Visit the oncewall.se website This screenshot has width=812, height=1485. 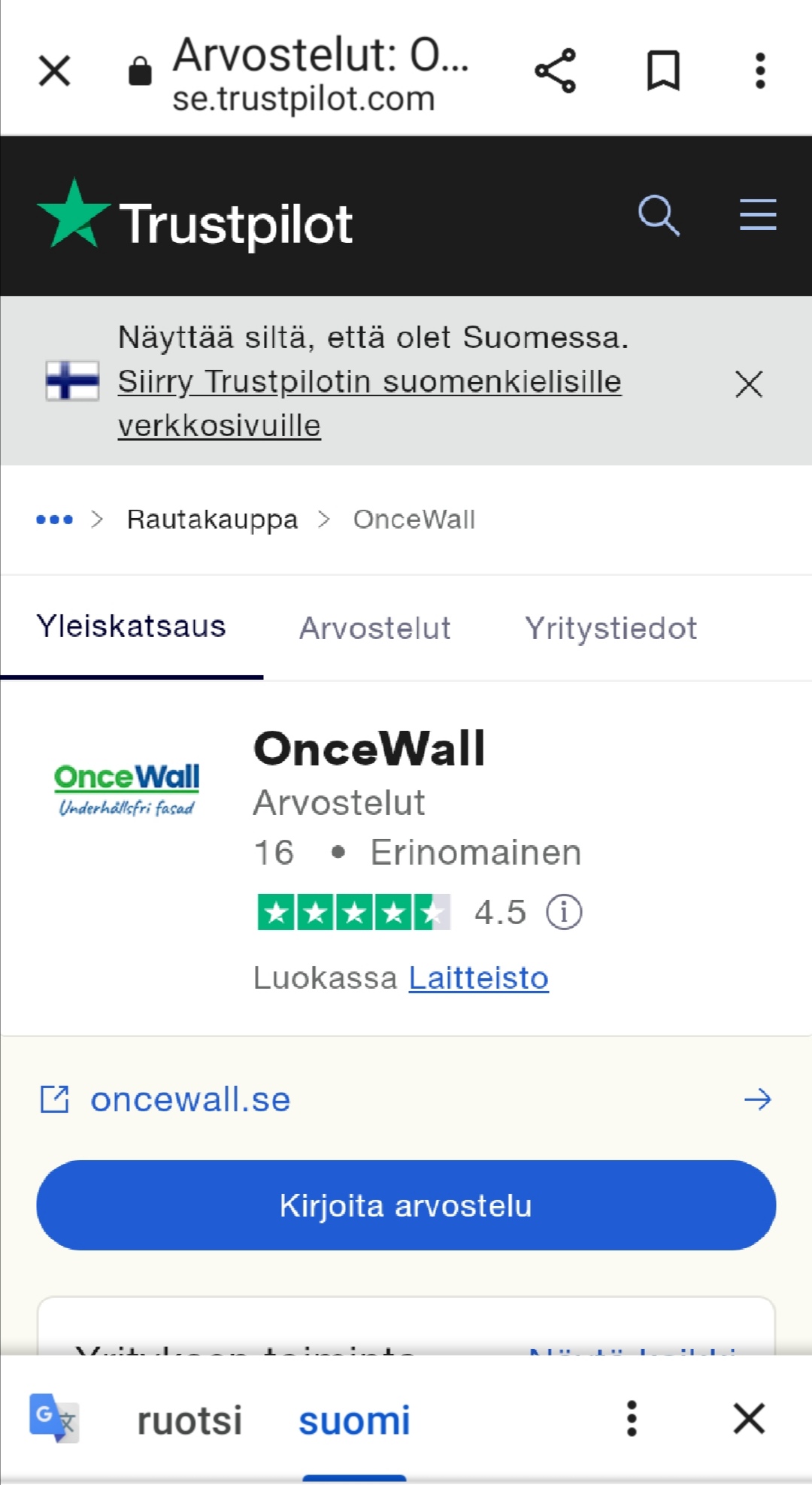[x=190, y=1100]
